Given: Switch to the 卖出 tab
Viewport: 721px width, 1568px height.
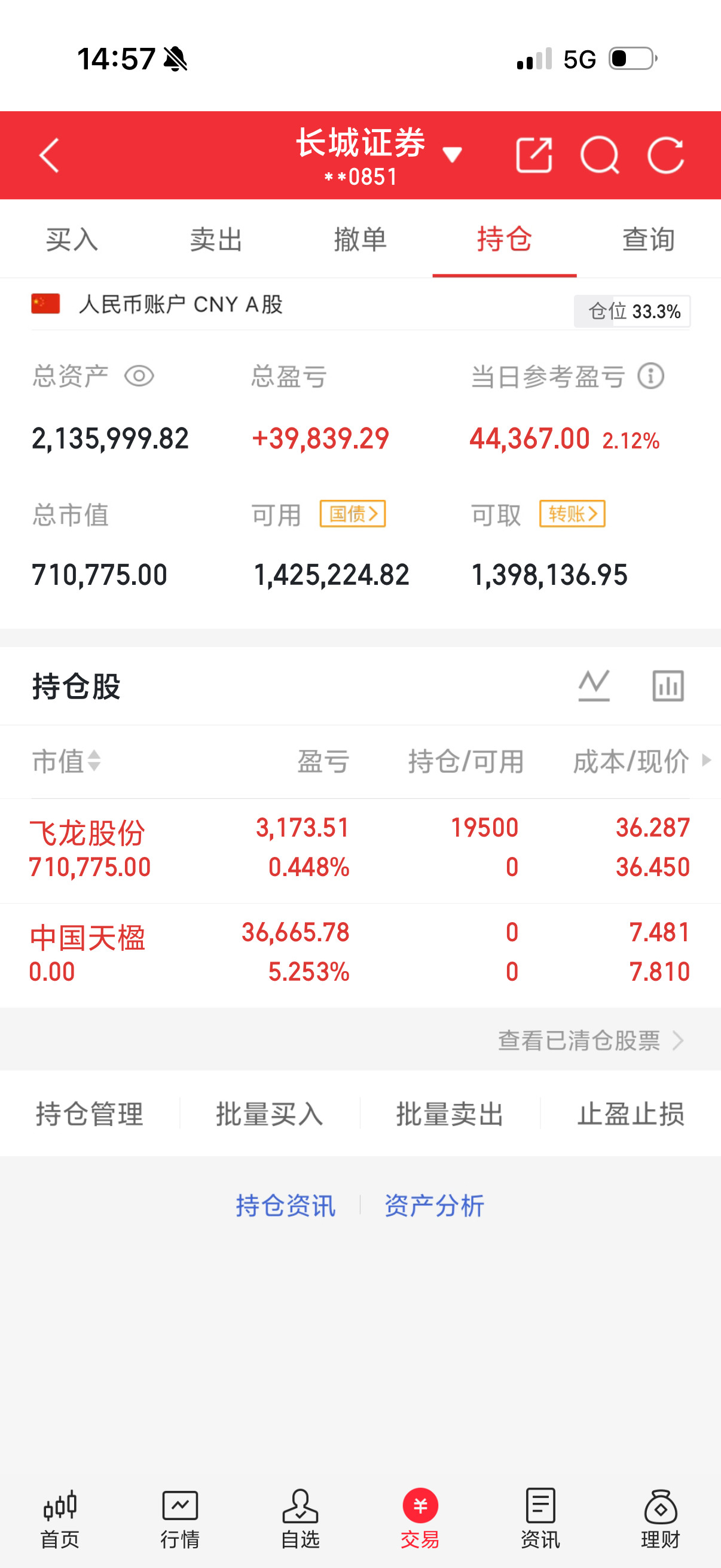Looking at the screenshot, I should coord(215,239).
